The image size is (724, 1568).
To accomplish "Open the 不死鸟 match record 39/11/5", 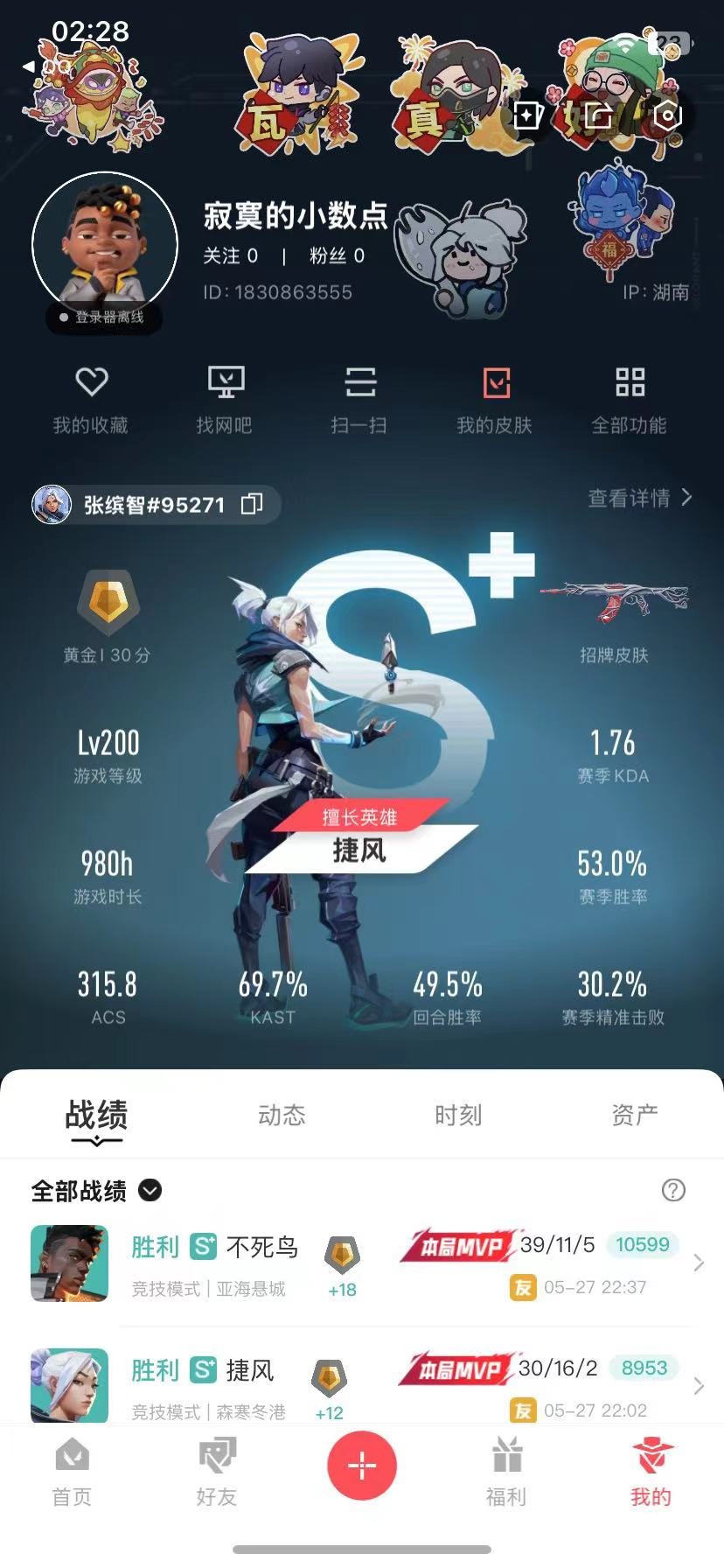I will (362, 1264).
